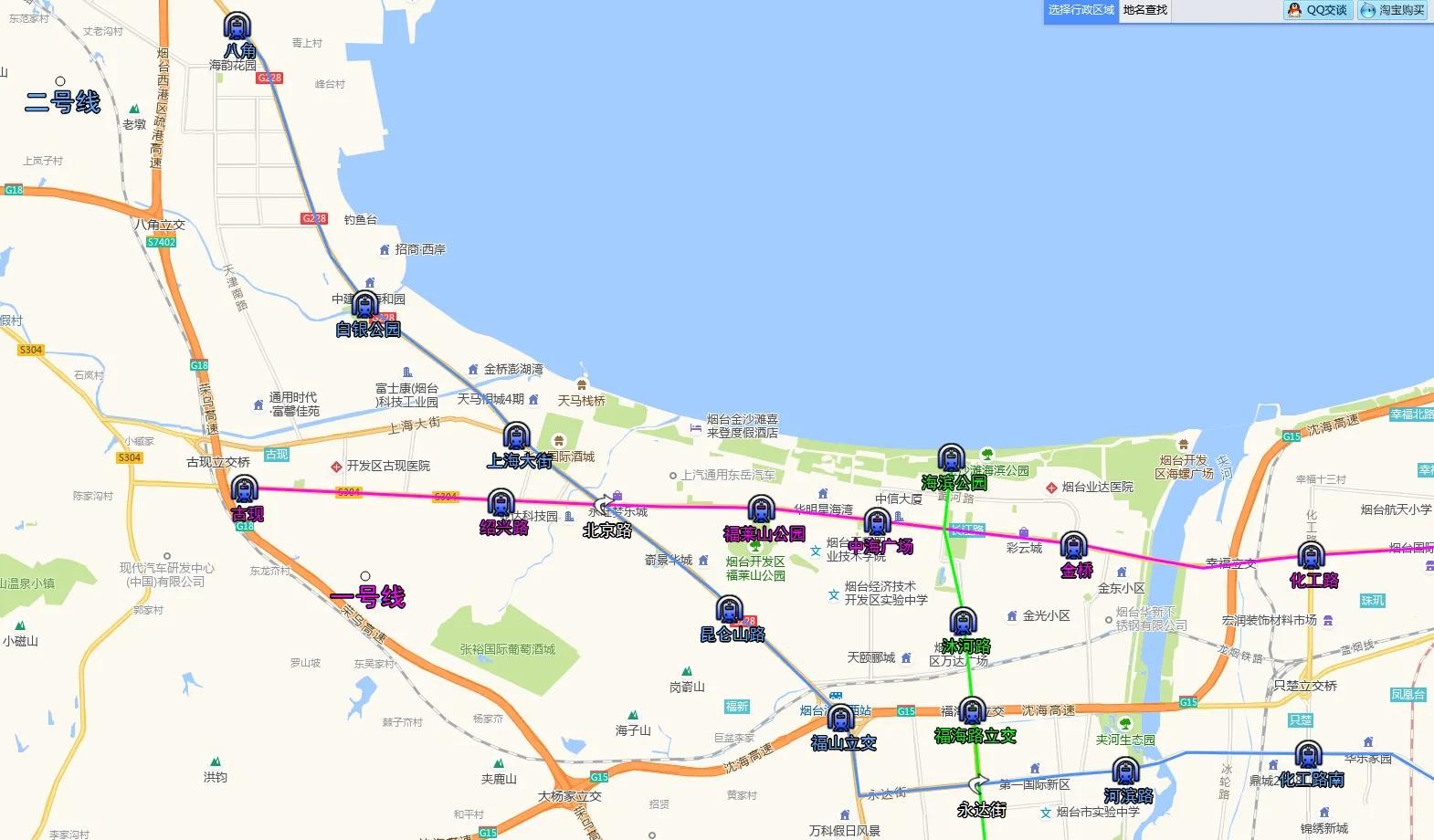Select the 福山立交 station marker
Screen dimensions: 1434x840
(841, 719)
